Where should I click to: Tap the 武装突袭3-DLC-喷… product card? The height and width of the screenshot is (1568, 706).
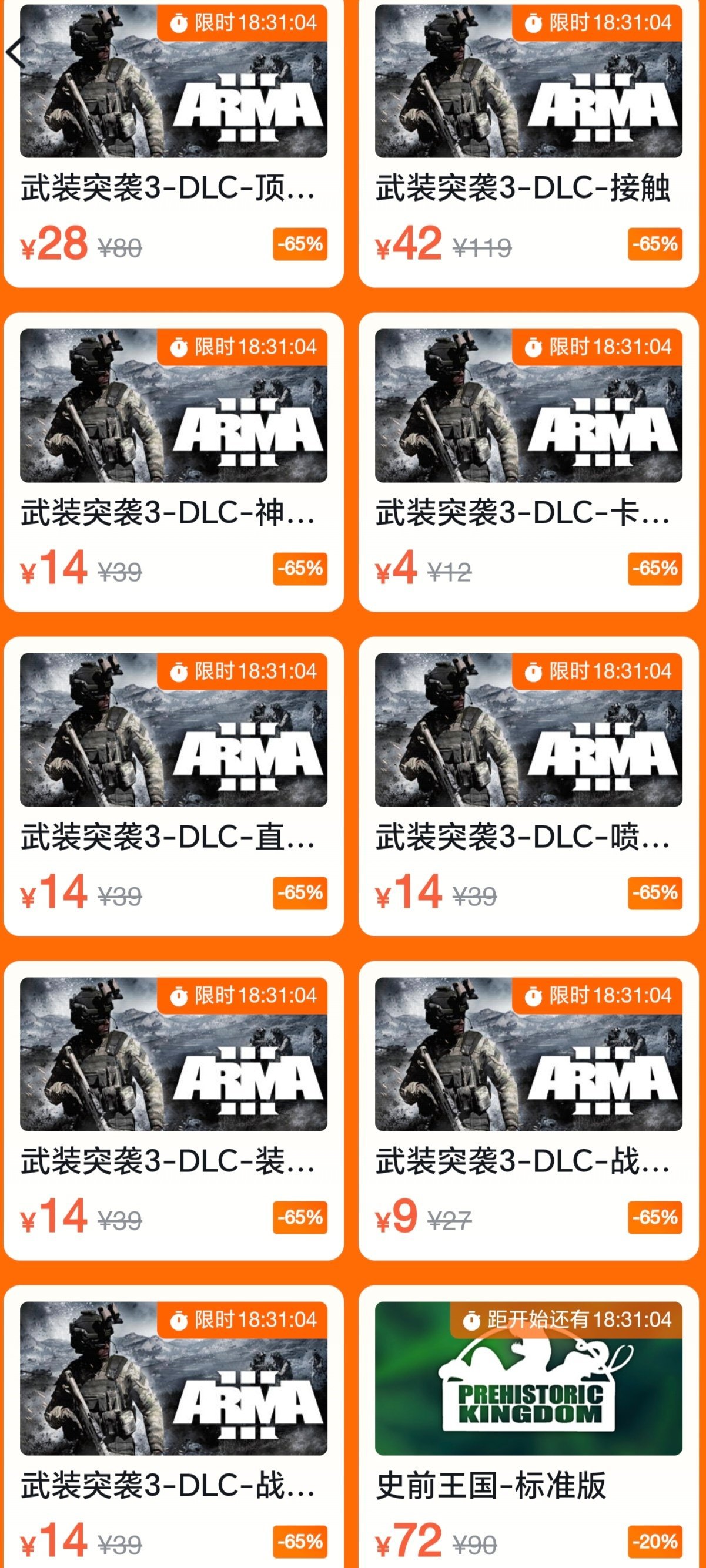pyautogui.click(x=528, y=787)
